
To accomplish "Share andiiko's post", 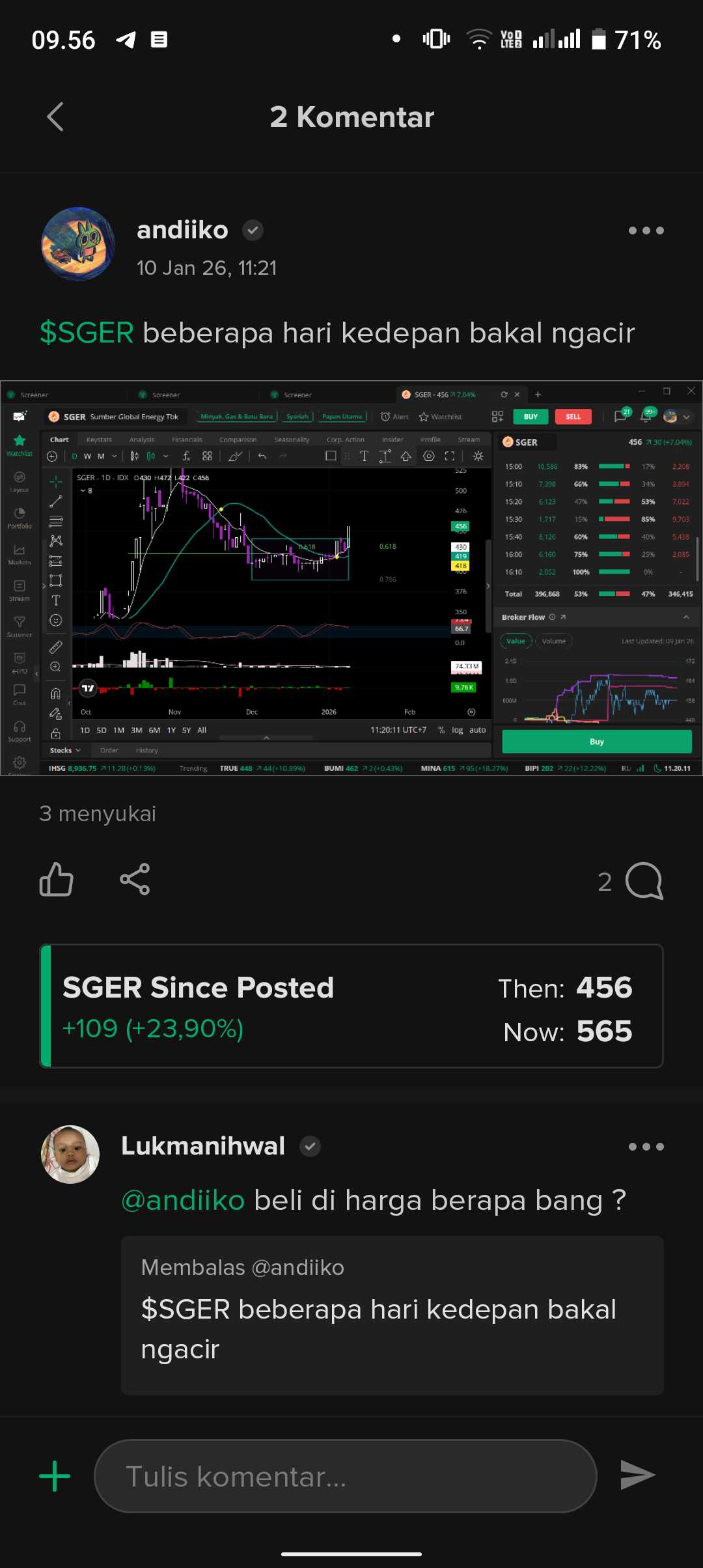I will 135,880.
